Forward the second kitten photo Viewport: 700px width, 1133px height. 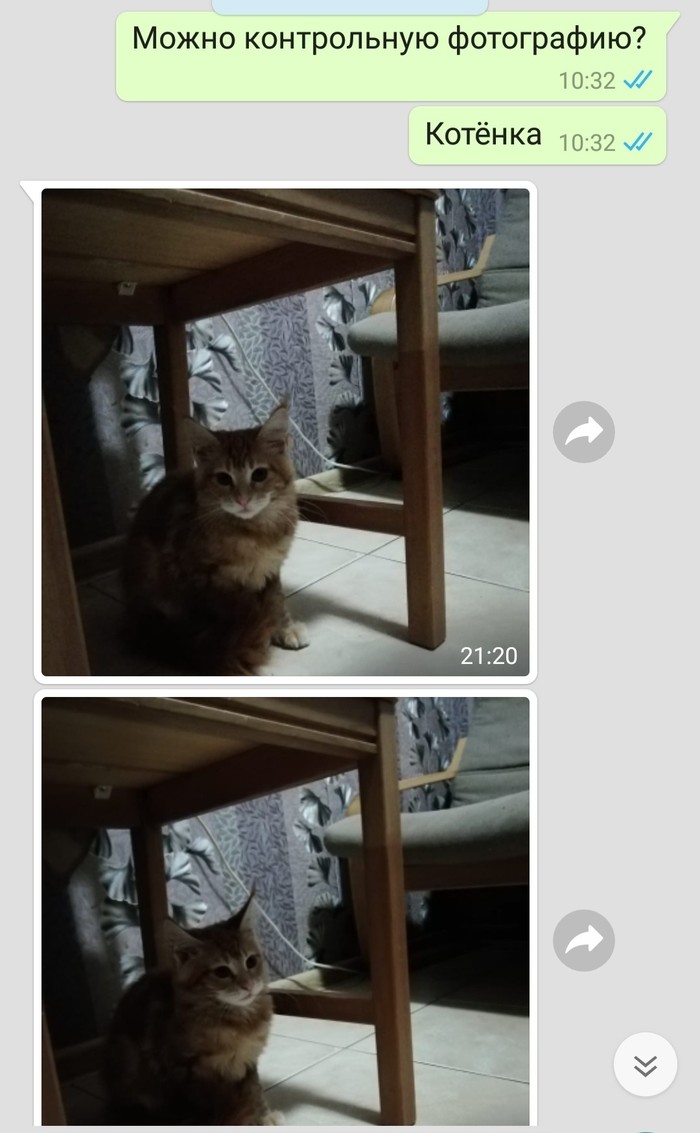point(584,940)
